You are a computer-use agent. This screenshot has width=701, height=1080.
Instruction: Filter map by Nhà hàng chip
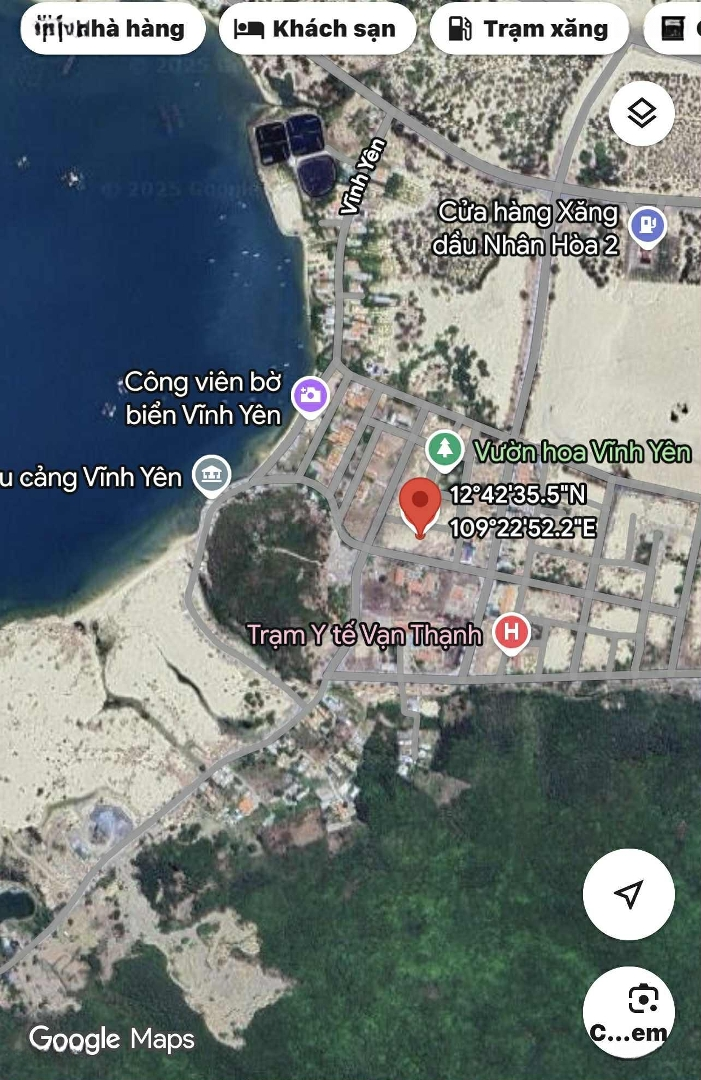(112, 29)
